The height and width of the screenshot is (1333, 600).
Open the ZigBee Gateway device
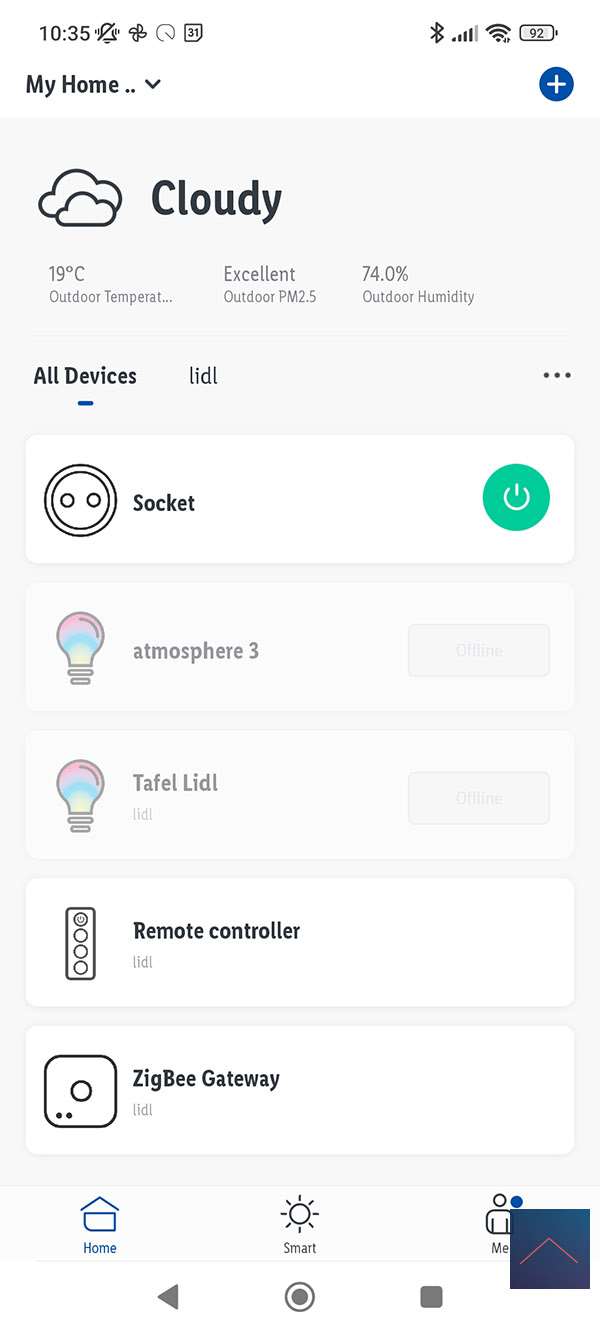(x=300, y=1089)
